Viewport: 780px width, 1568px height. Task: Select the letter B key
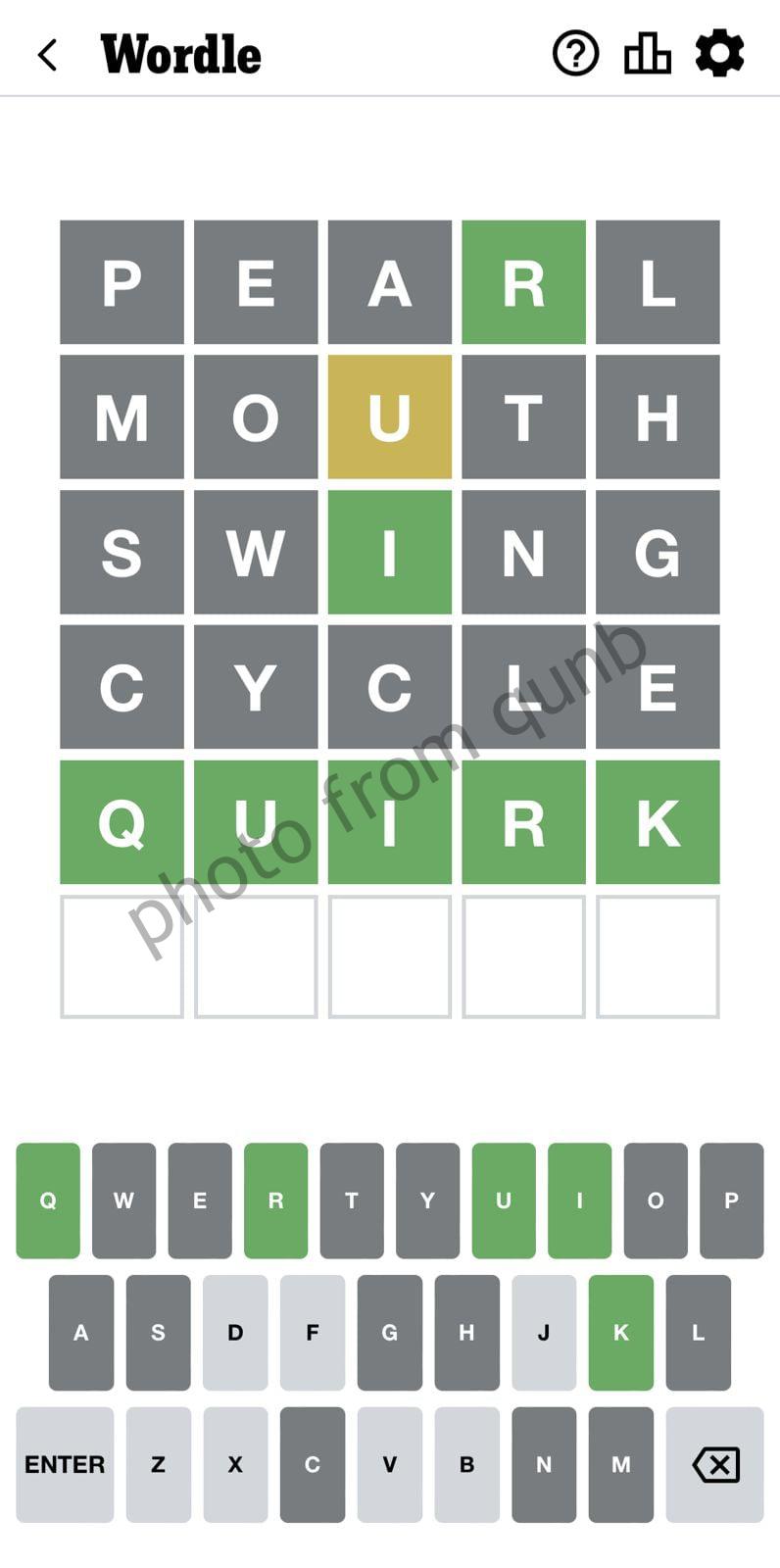pyautogui.click(x=466, y=1464)
